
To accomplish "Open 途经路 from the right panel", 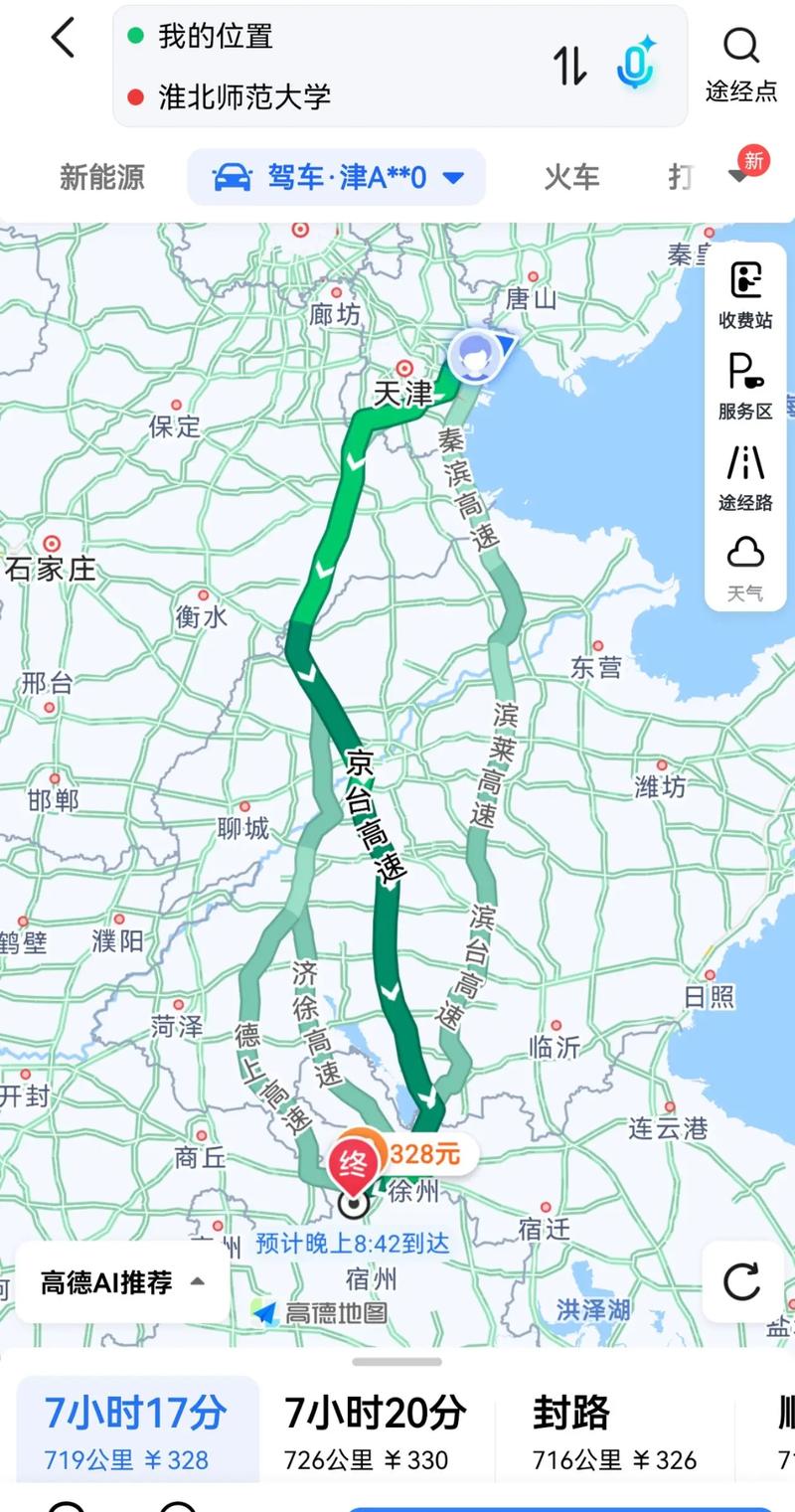I will click(x=744, y=472).
